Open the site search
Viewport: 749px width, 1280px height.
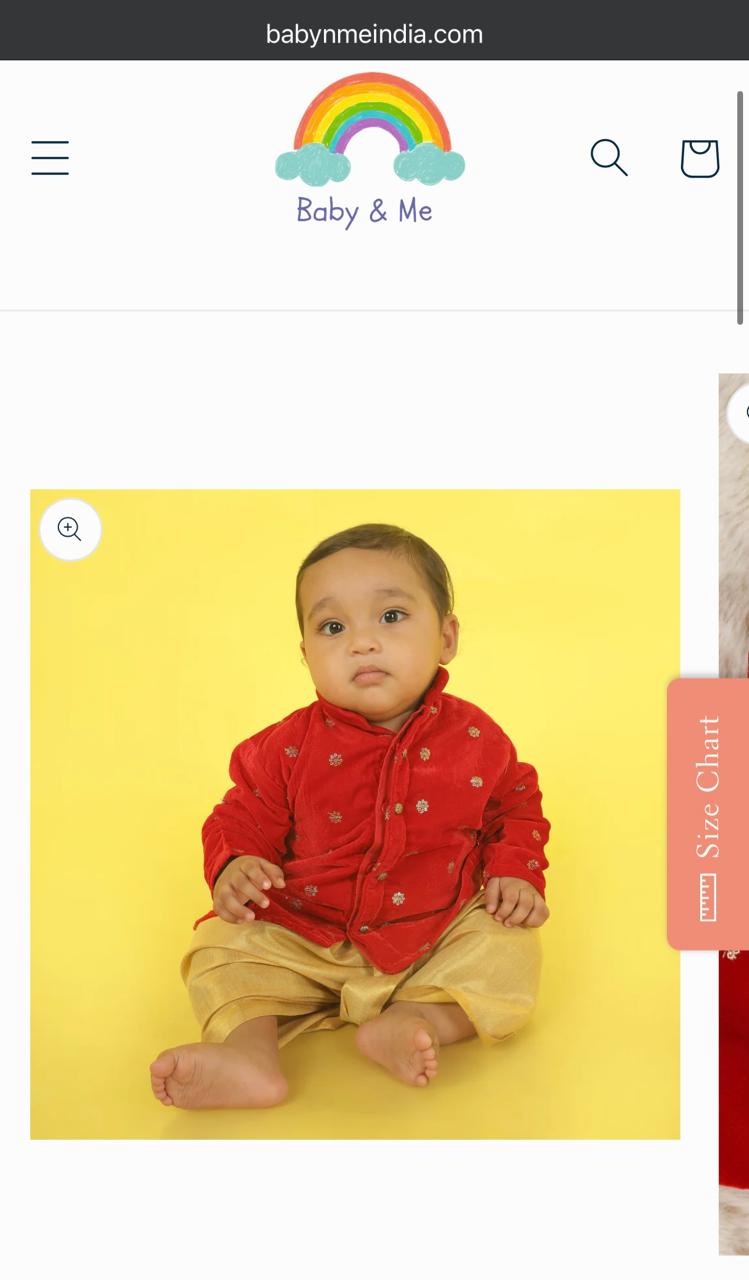(608, 158)
